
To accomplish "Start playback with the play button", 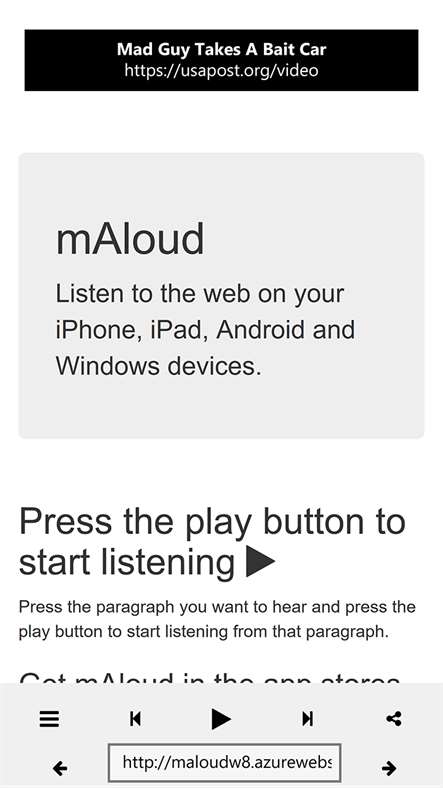I will pos(221,719).
